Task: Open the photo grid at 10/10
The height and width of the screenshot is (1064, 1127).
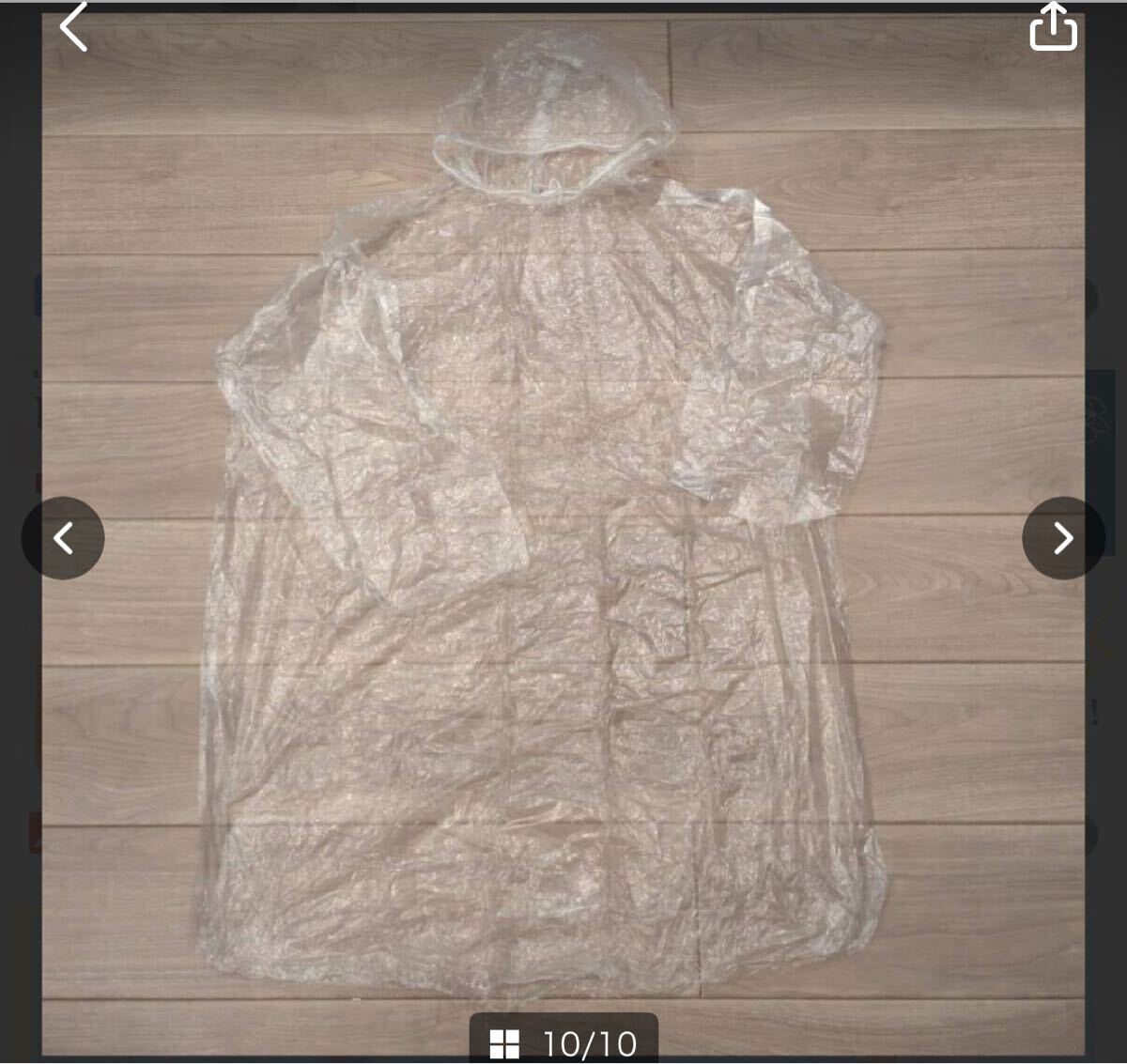Action: 504,1043
